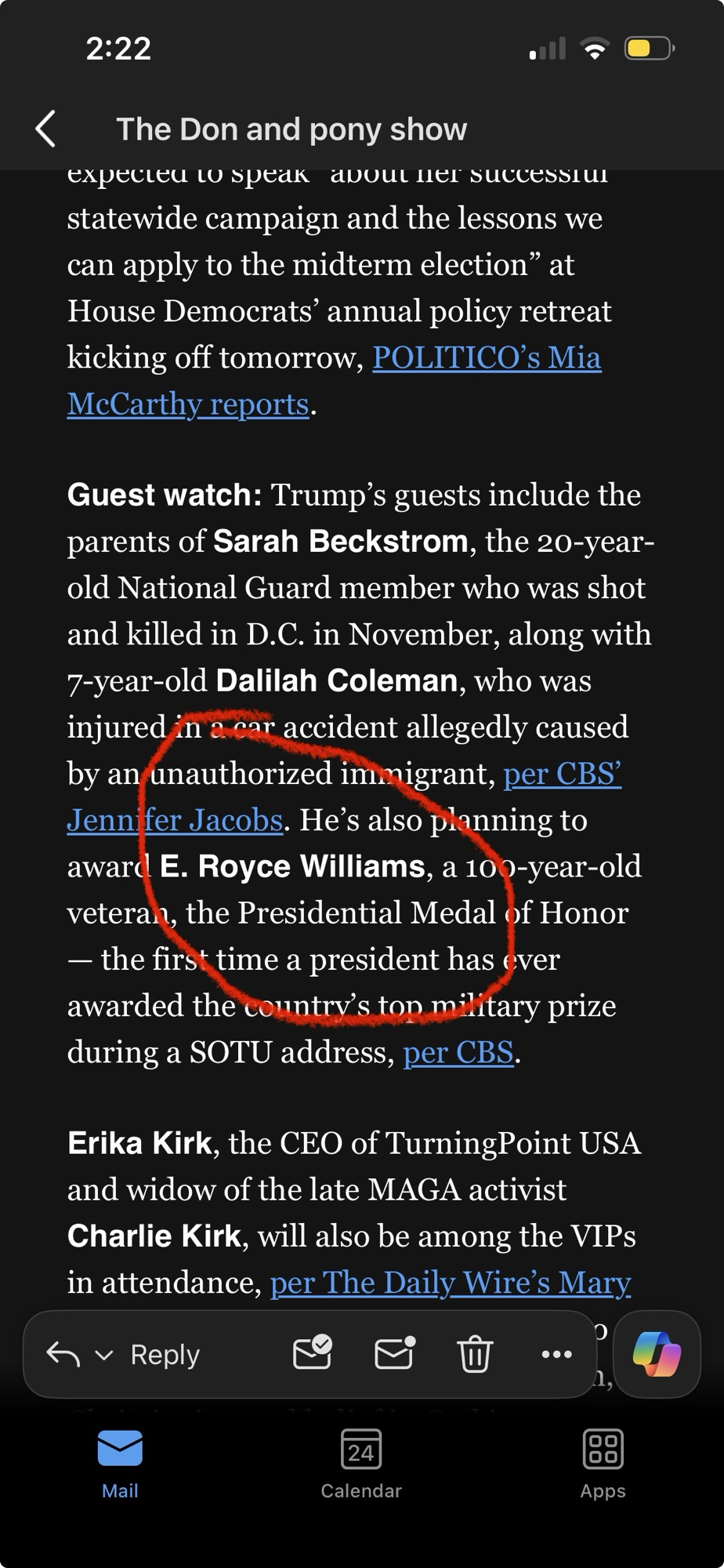Screen dimensions: 724x1568
Task: Open the per CBS' Jennifer Jacobs link
Action: click(562, 774)
